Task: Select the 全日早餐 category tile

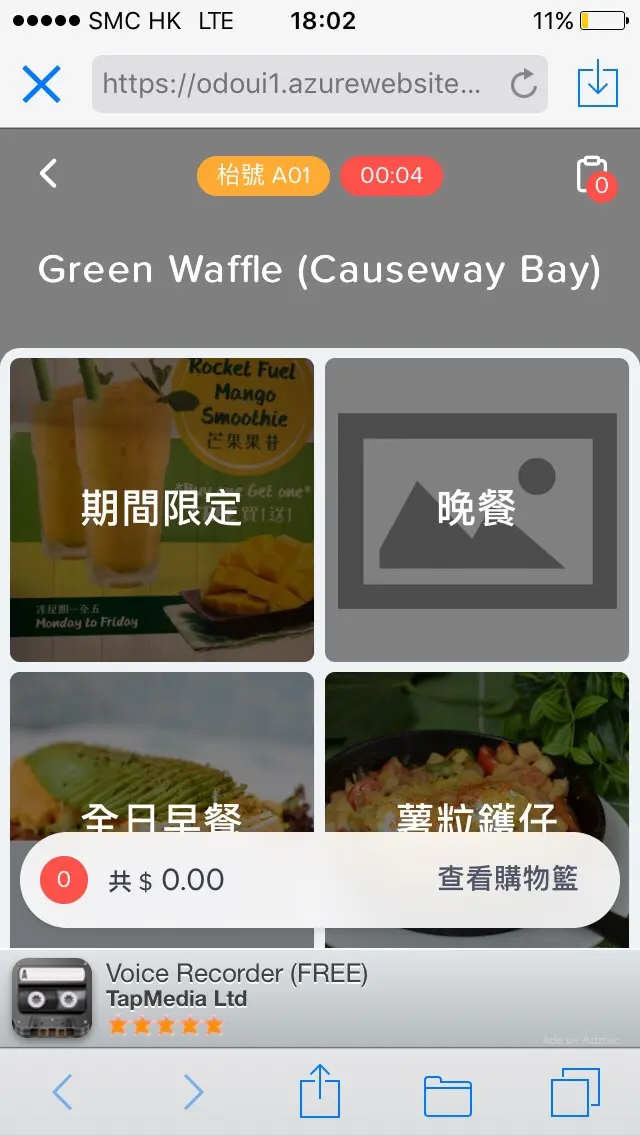Action: click(x=162, y=760)
